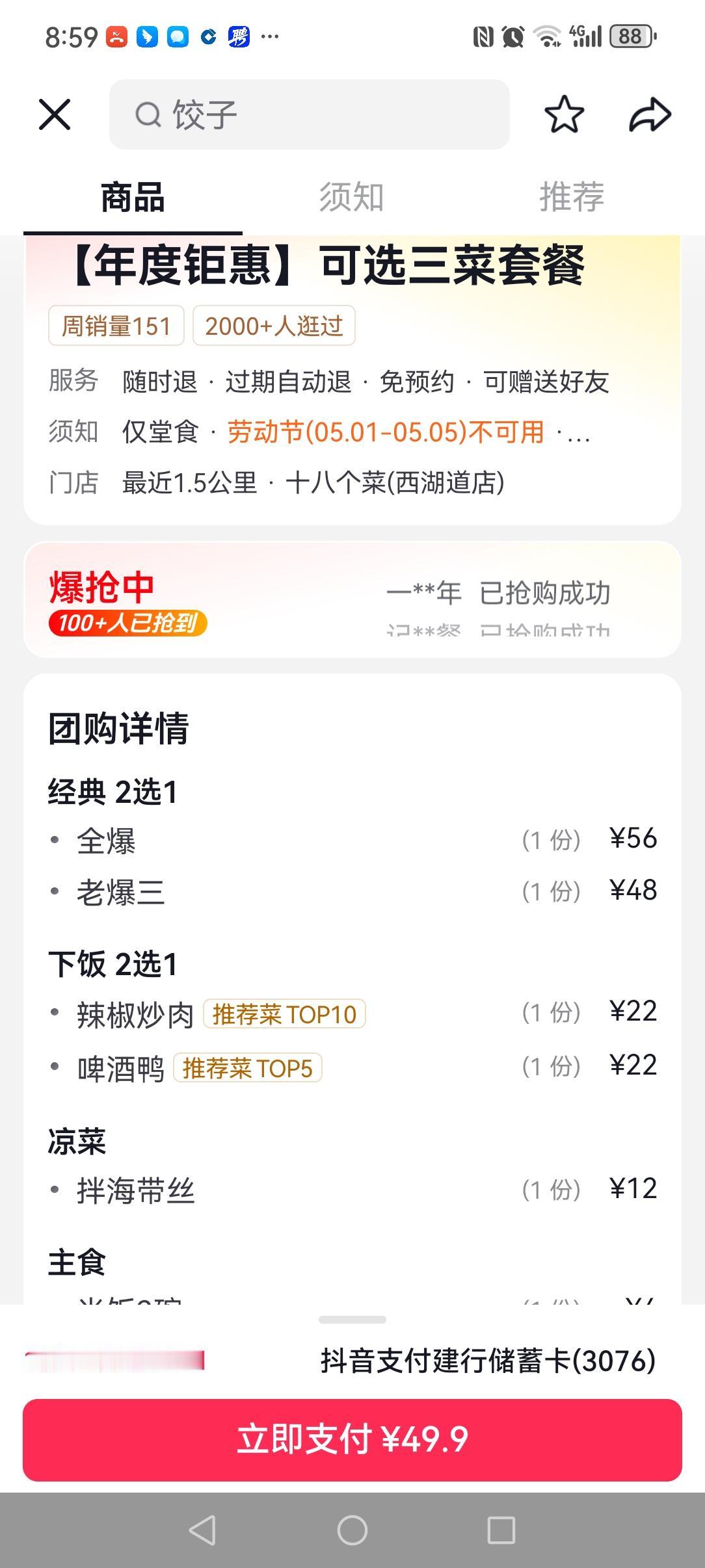Tap the star to favorite this deal

tap(565, 114)
